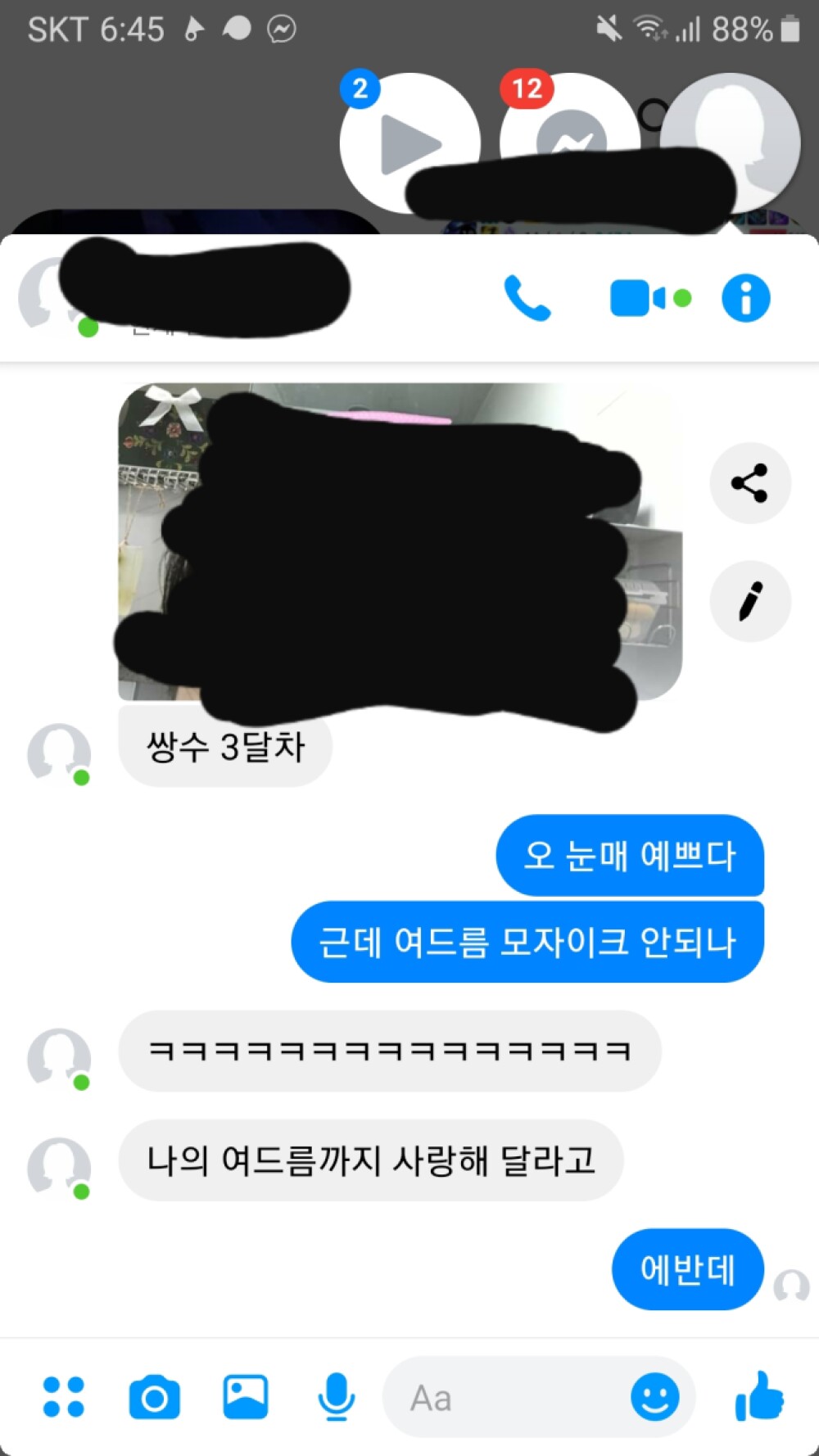The height and width of the screenshot is (1456, 819).
Task: Open the four-dot more options menu
Action: (64, 1397)
